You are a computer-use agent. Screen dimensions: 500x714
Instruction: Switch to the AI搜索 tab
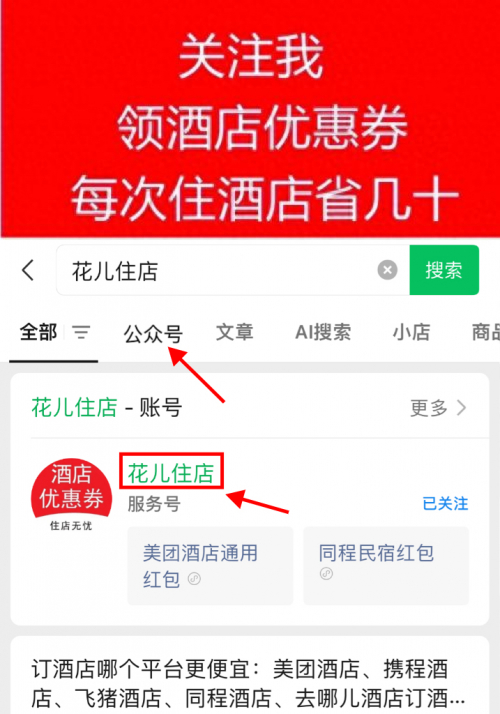[323, 332]
